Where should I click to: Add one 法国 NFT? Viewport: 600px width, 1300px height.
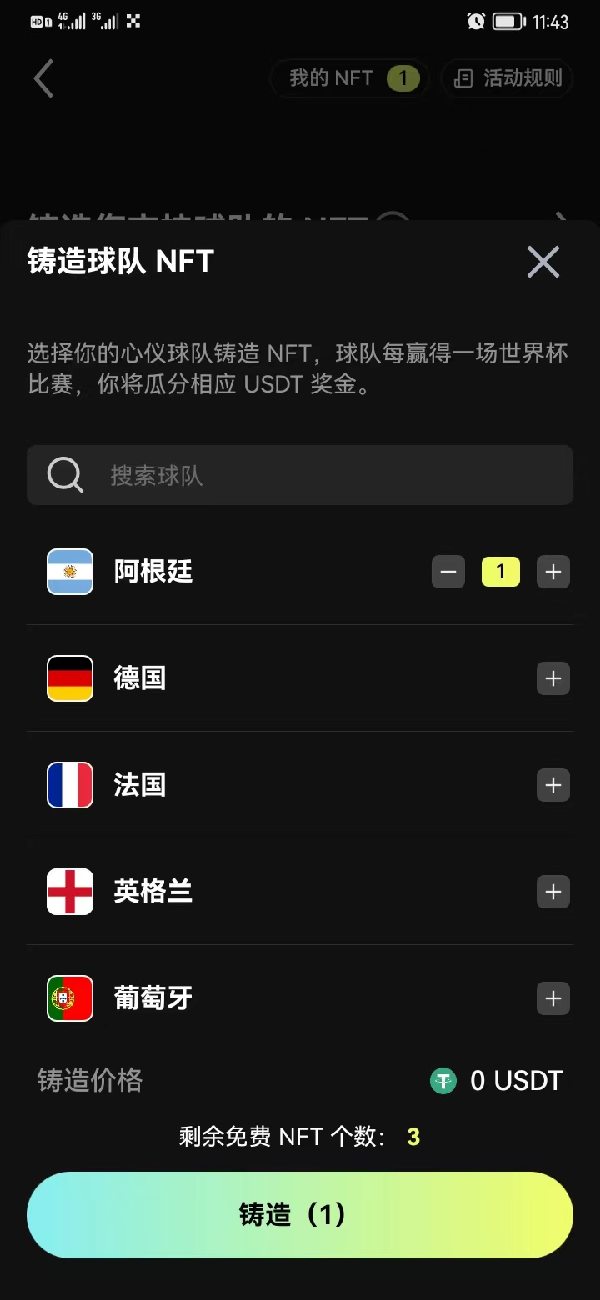coord(553,785)
